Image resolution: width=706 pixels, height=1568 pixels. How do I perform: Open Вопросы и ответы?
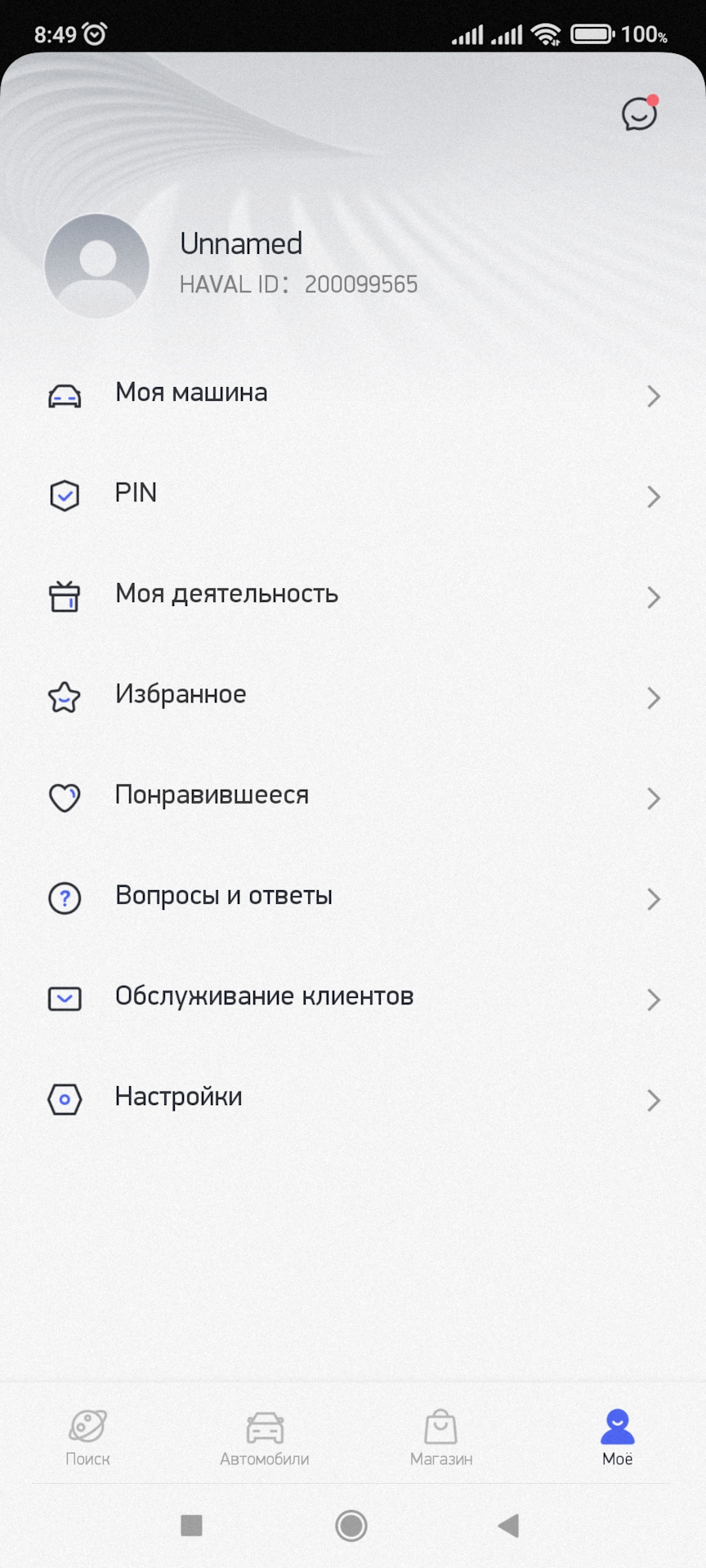pyautogui.click(x=351, y=897)
